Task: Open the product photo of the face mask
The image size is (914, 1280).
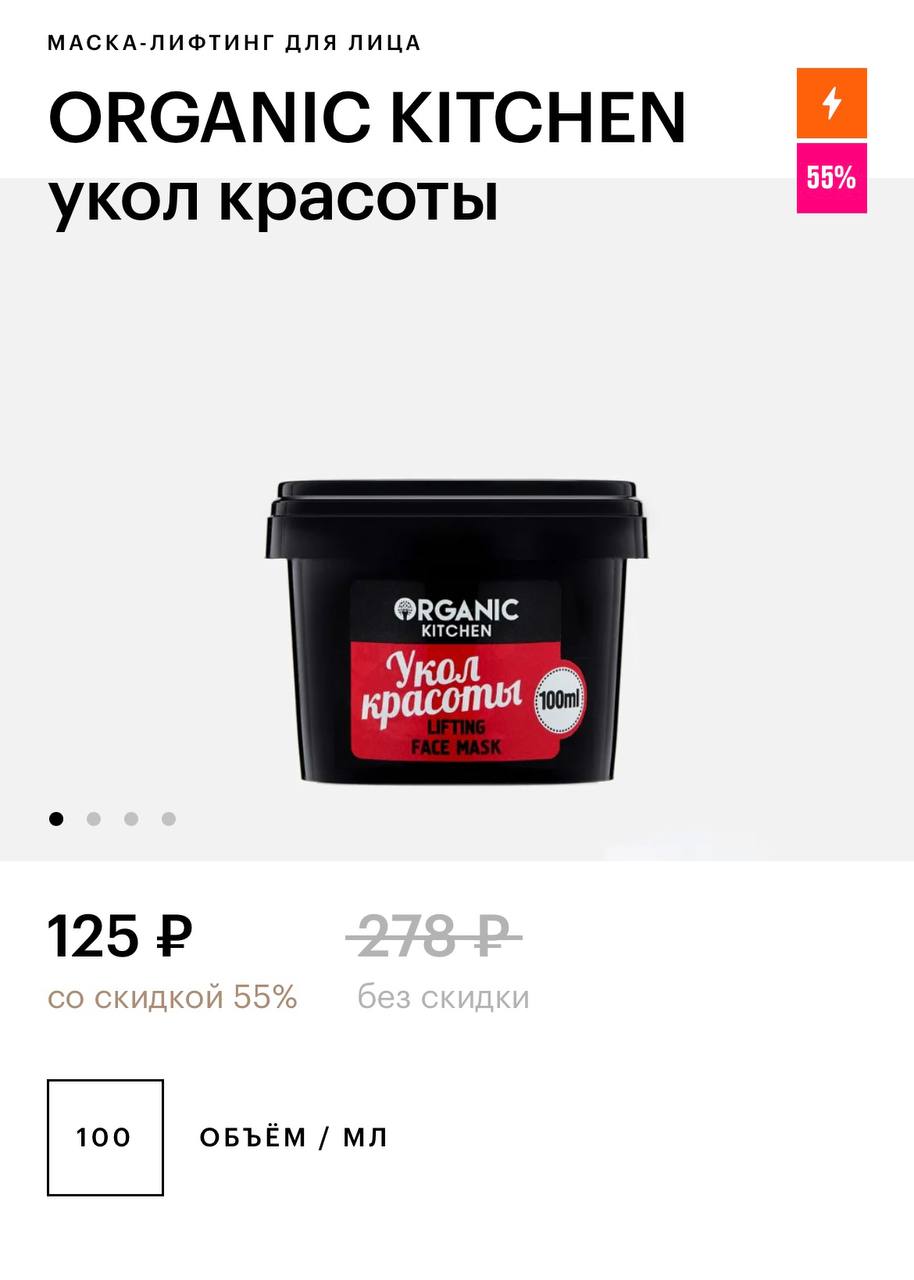Action: point(456,630)
